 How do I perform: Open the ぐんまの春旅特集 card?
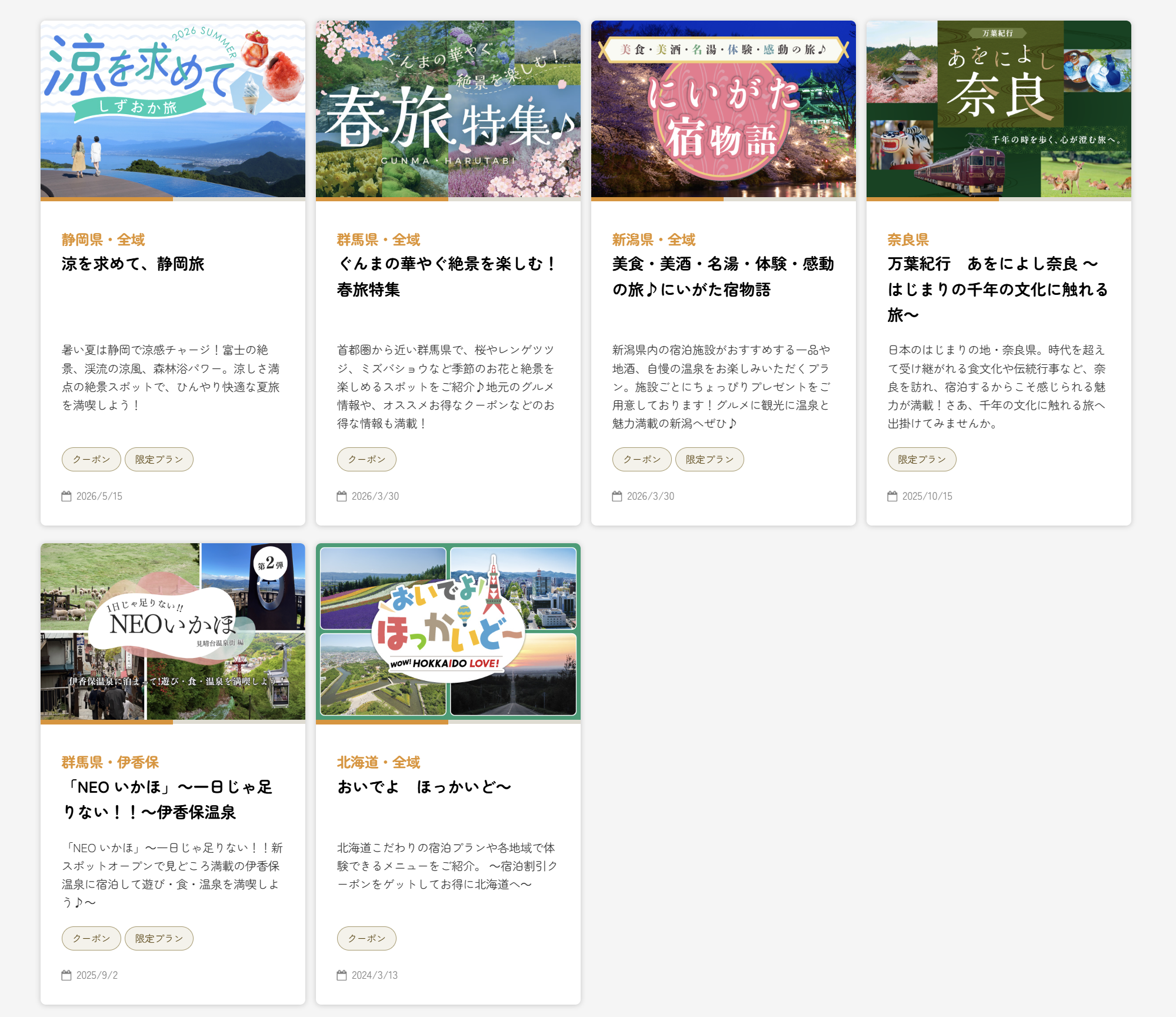click(x=448, y=272)
